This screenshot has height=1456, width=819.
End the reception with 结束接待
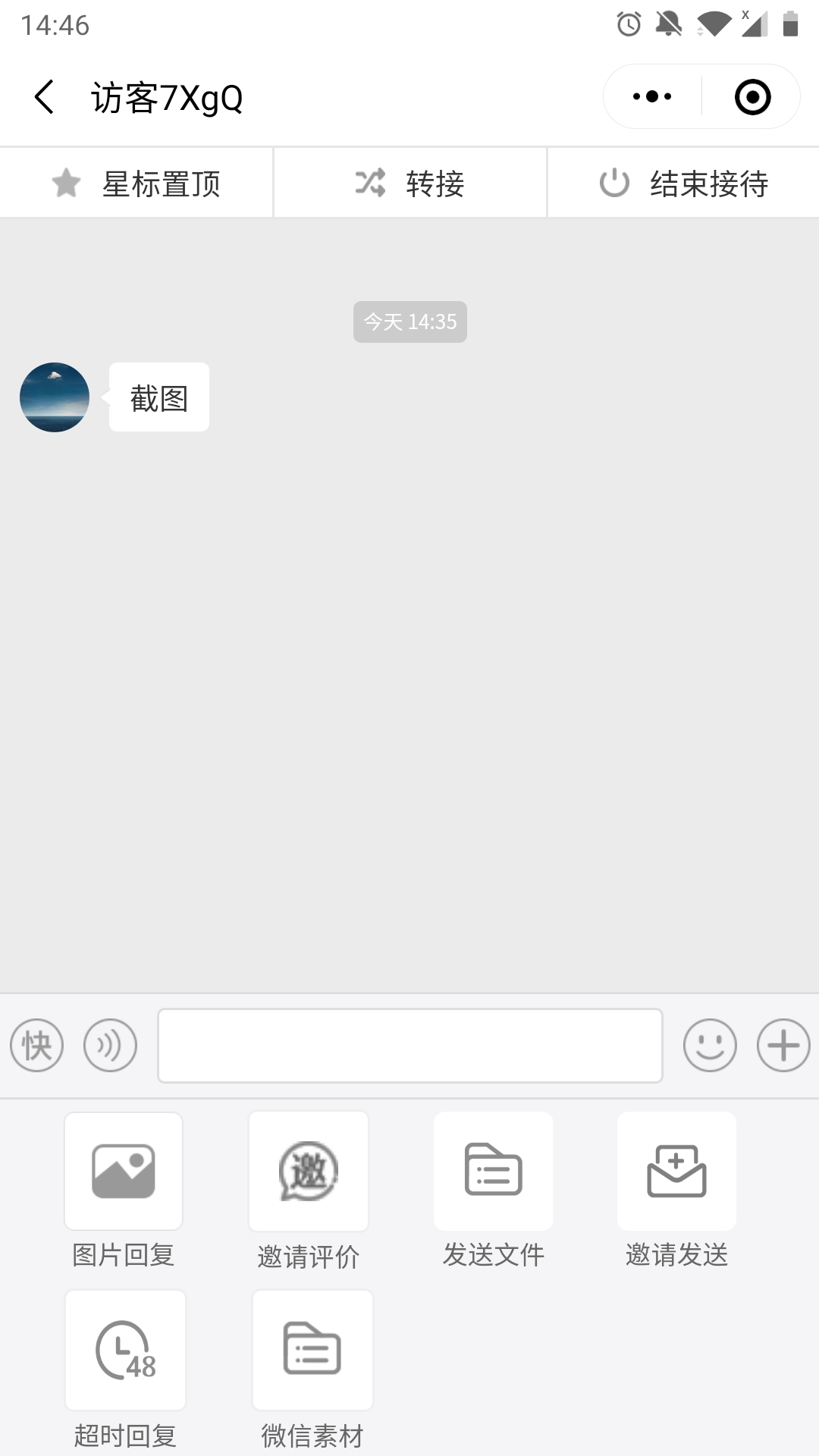[684, 184]
